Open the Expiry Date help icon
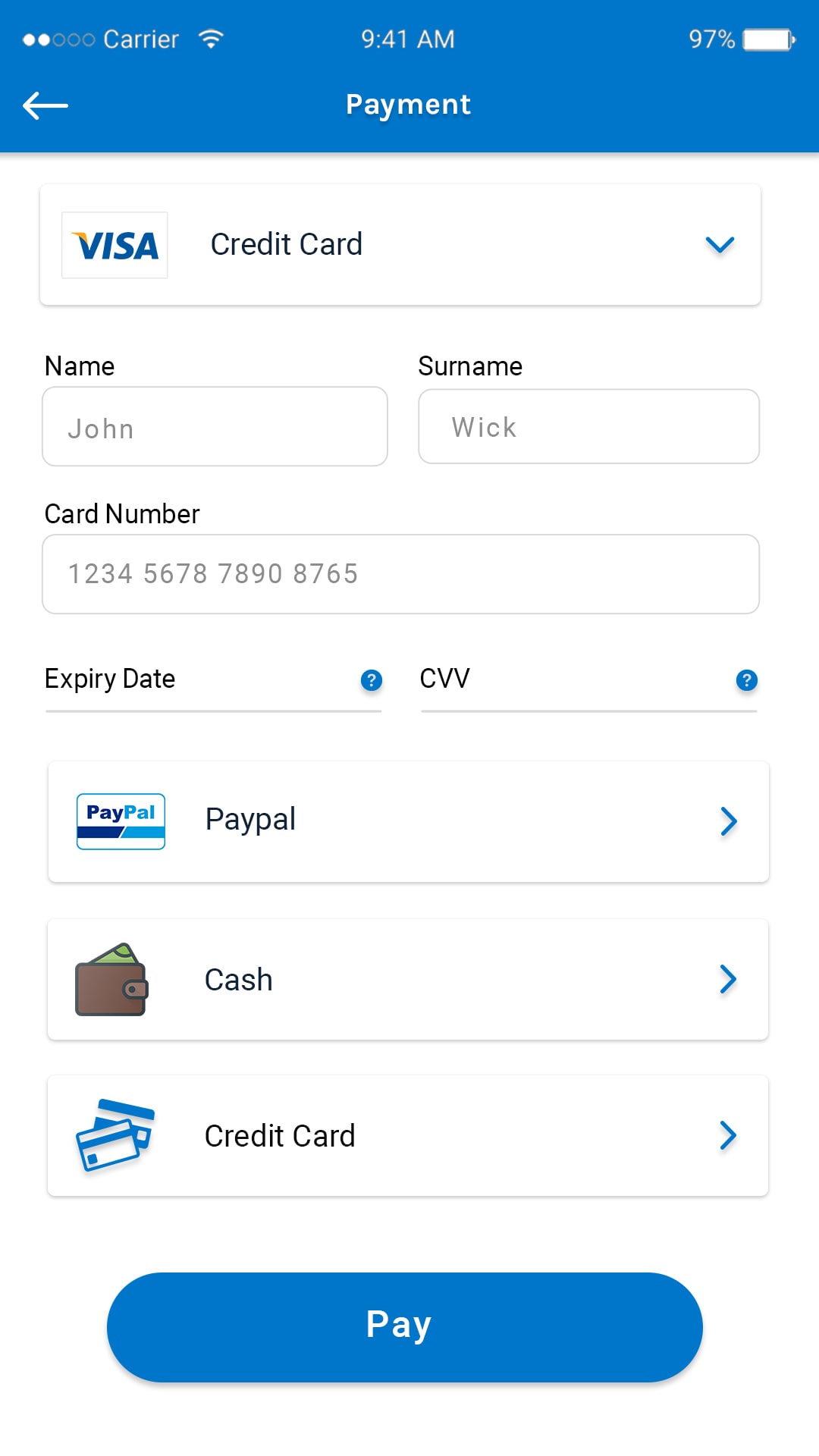 click(371, 682)
